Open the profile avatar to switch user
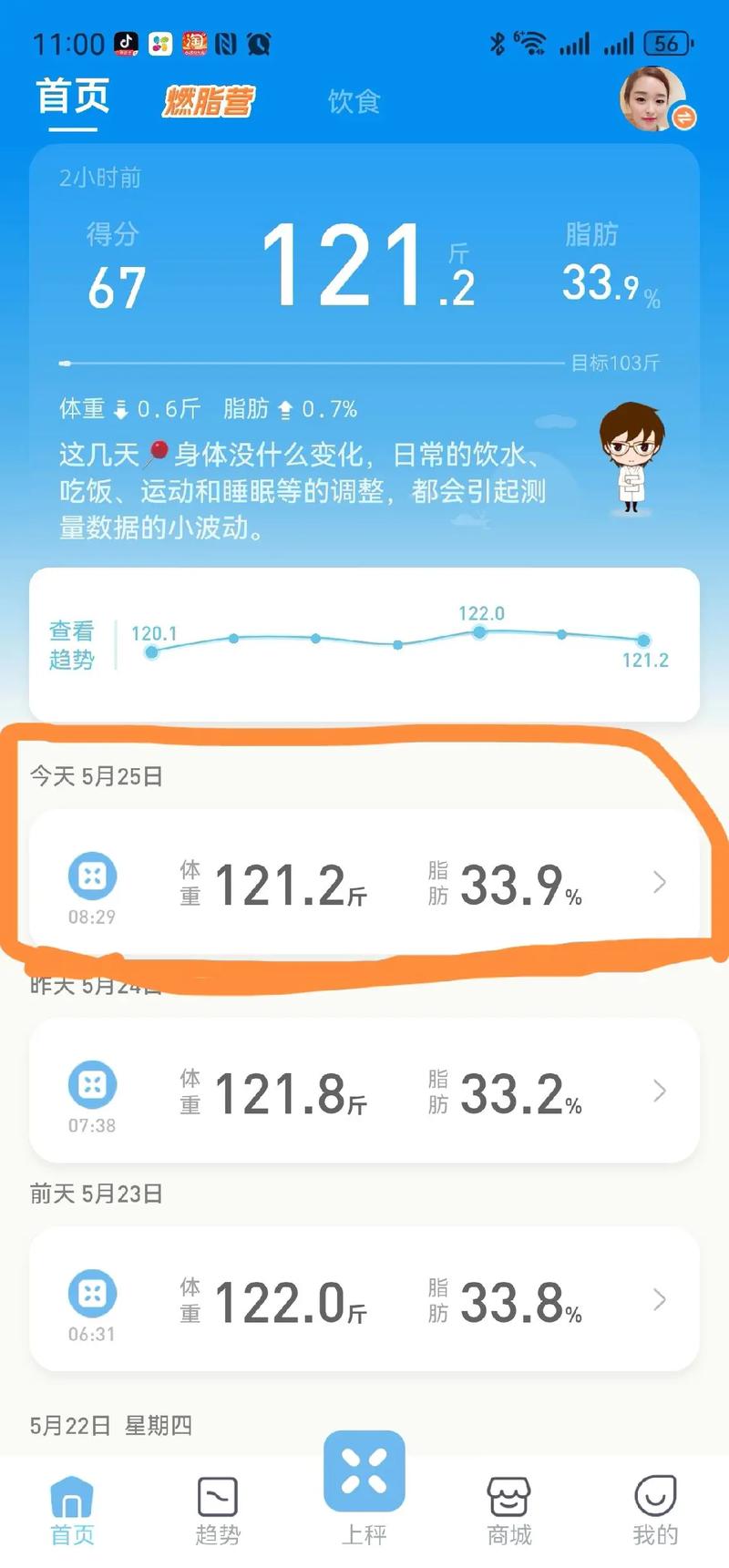Screen dimensions: 729x1568 tap(654, 97)
